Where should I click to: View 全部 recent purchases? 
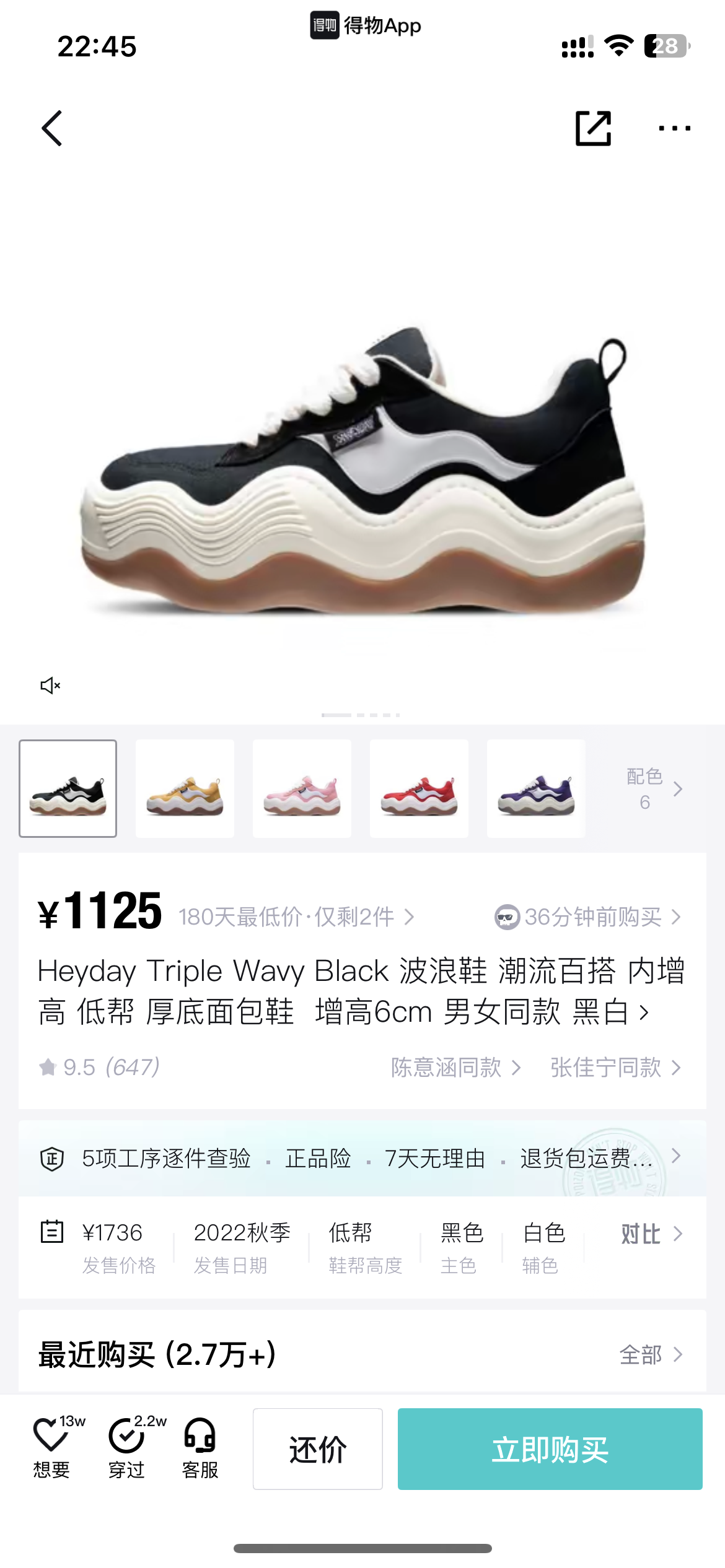tap(651, 1354)
